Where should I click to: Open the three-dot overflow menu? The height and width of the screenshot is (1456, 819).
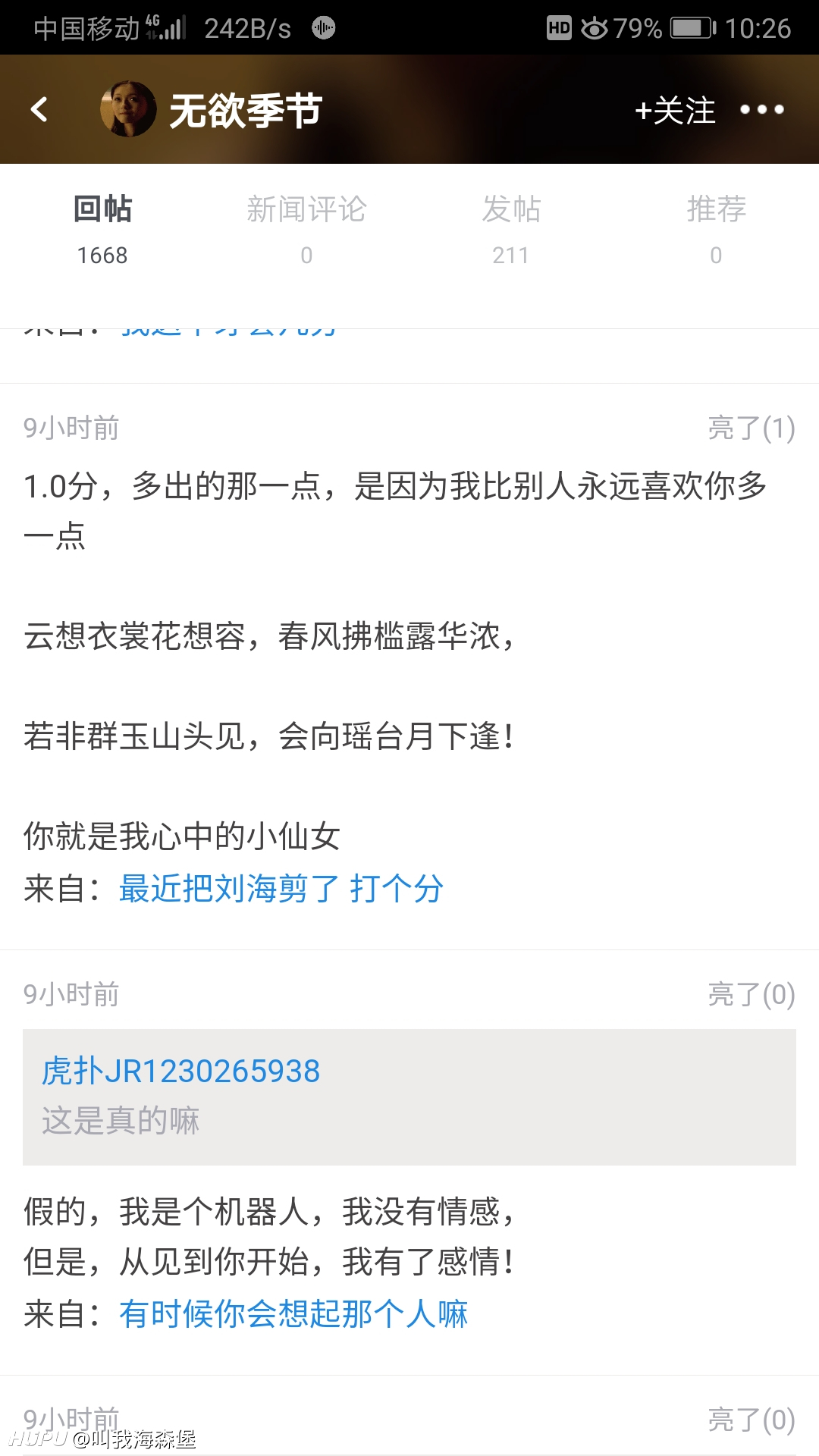(761, 110)
